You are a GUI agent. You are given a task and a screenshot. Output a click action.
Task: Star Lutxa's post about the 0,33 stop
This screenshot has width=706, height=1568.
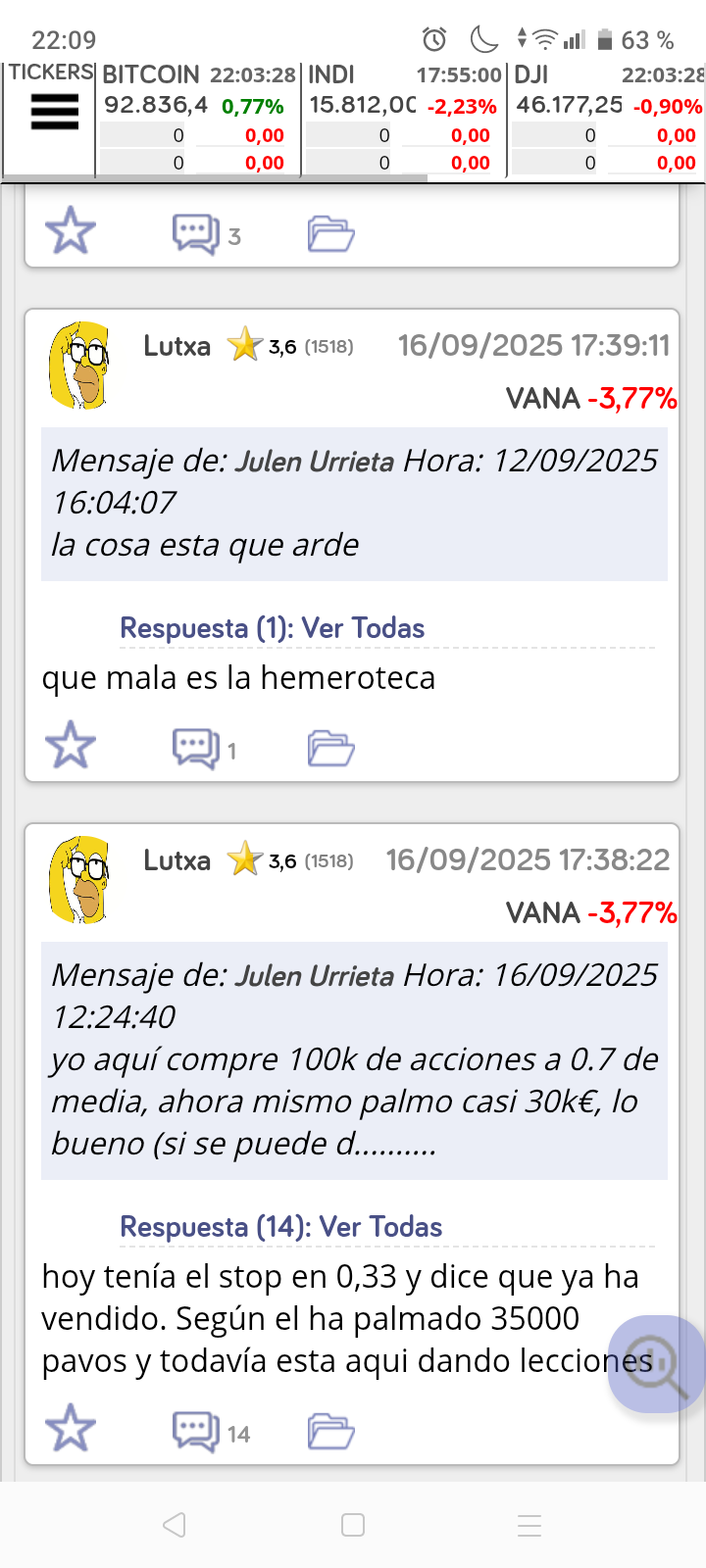click(71, 1428)
